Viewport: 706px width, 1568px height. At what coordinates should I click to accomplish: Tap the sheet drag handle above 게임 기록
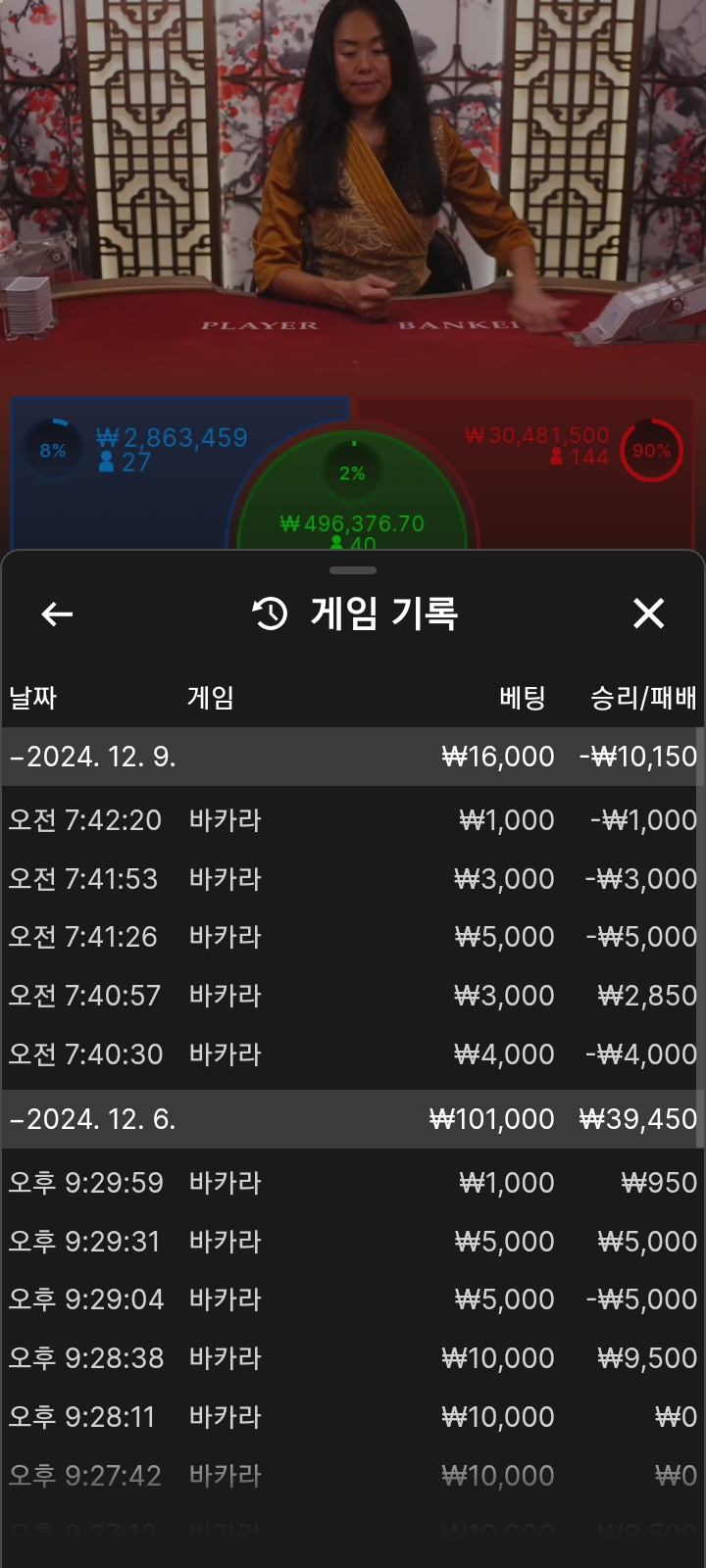[x=353, y=570]
